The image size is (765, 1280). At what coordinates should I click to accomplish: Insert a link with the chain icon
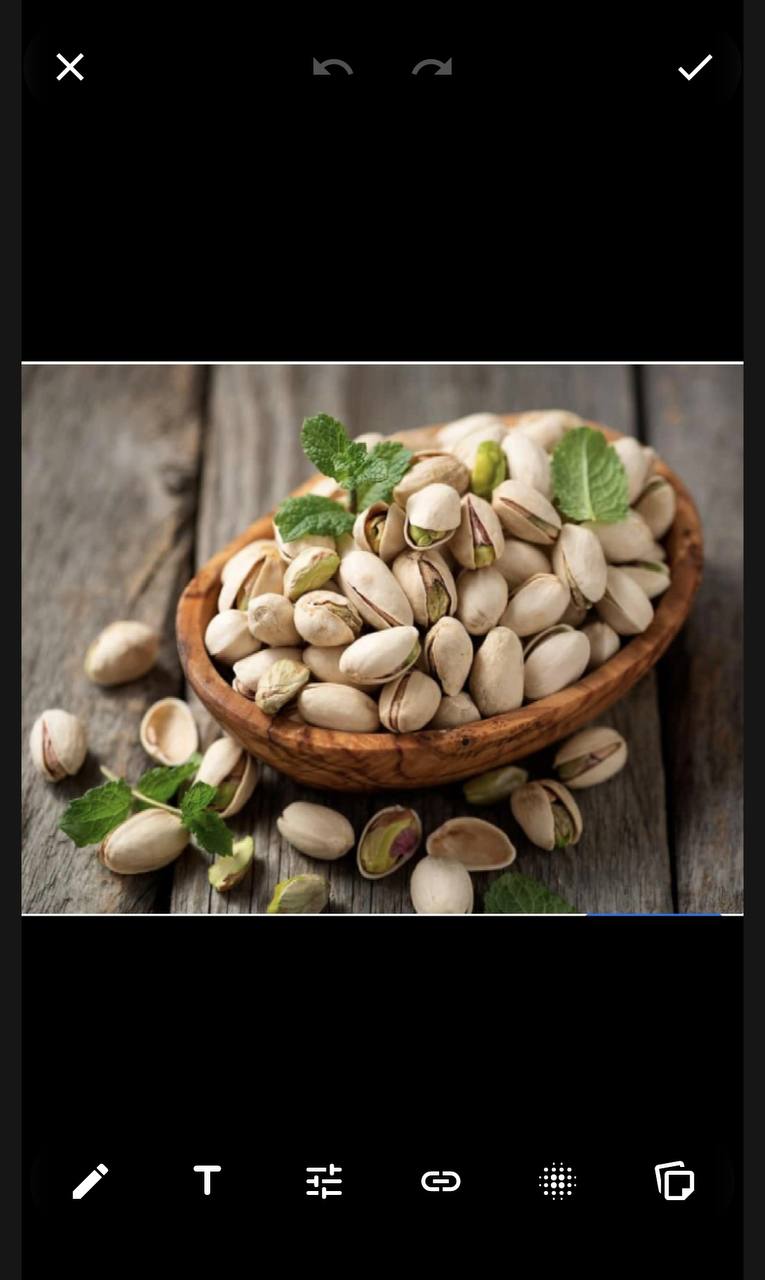click(440, 1181)
